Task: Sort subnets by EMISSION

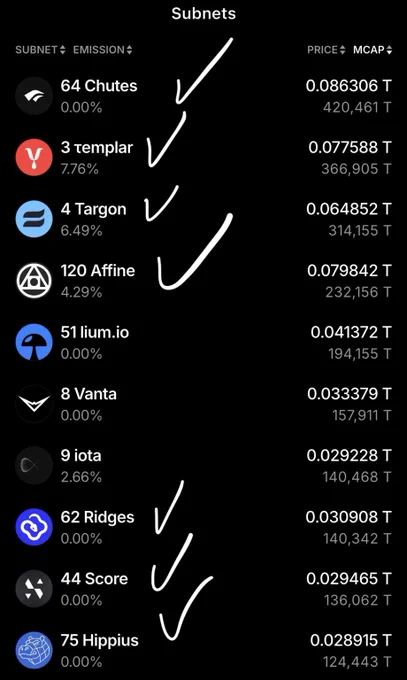Action: click(102, 50)
